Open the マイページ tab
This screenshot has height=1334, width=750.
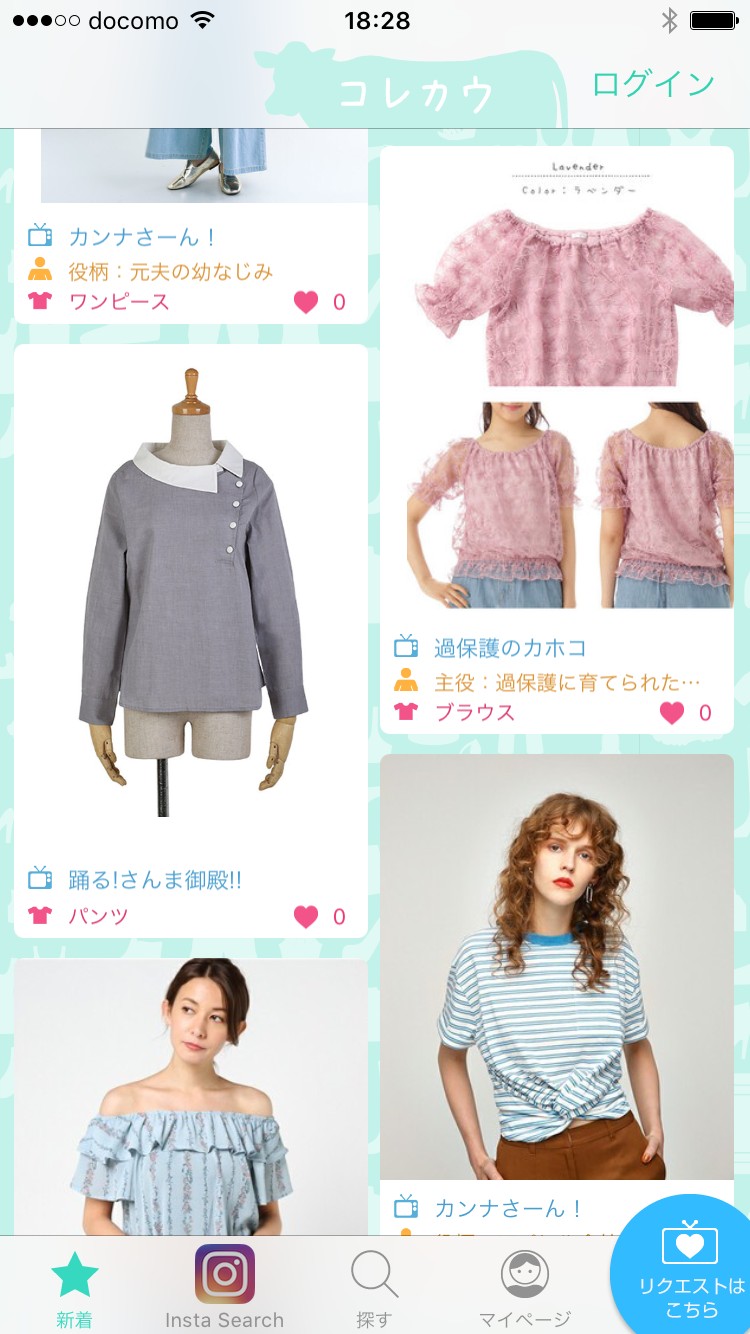coord(524,1290)
